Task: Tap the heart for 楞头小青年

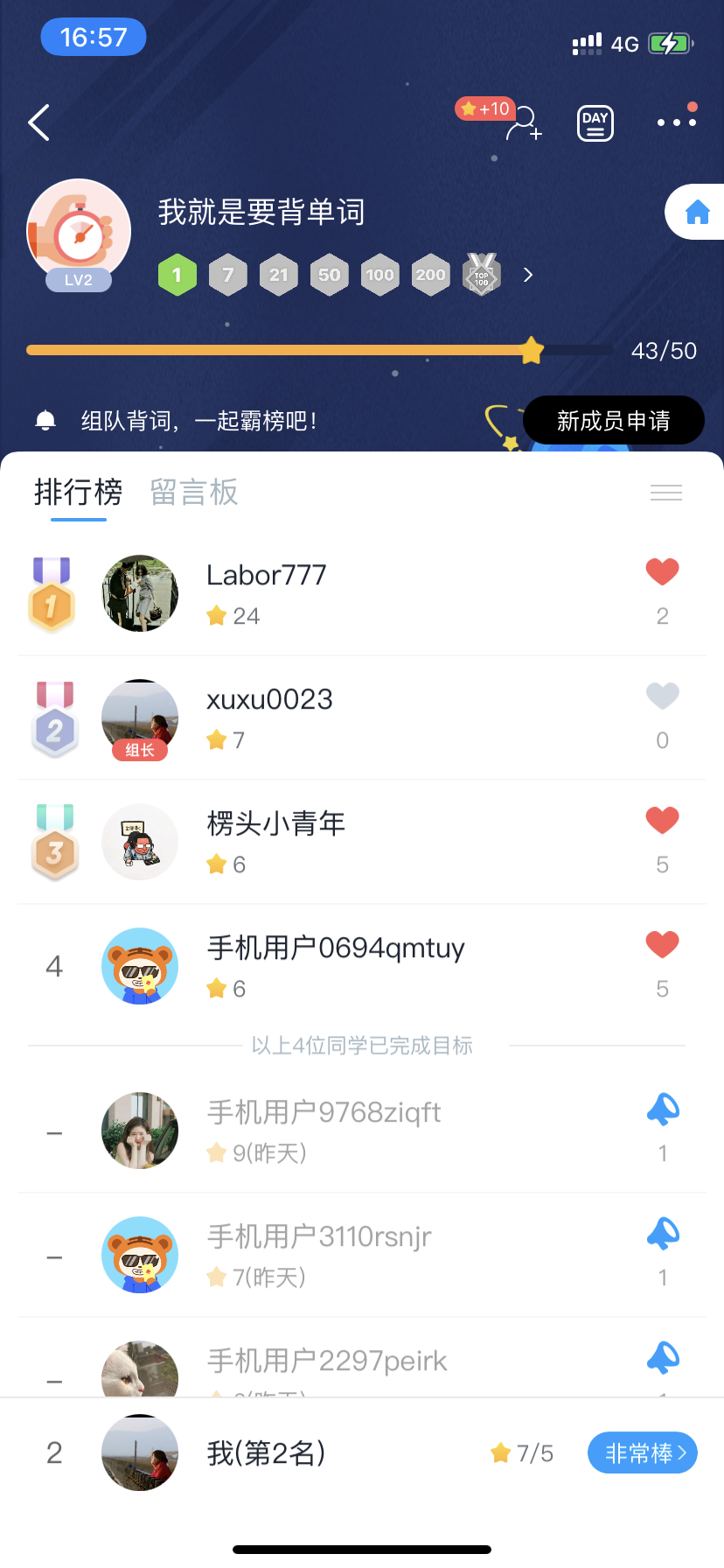Action: tap(662, 821)
